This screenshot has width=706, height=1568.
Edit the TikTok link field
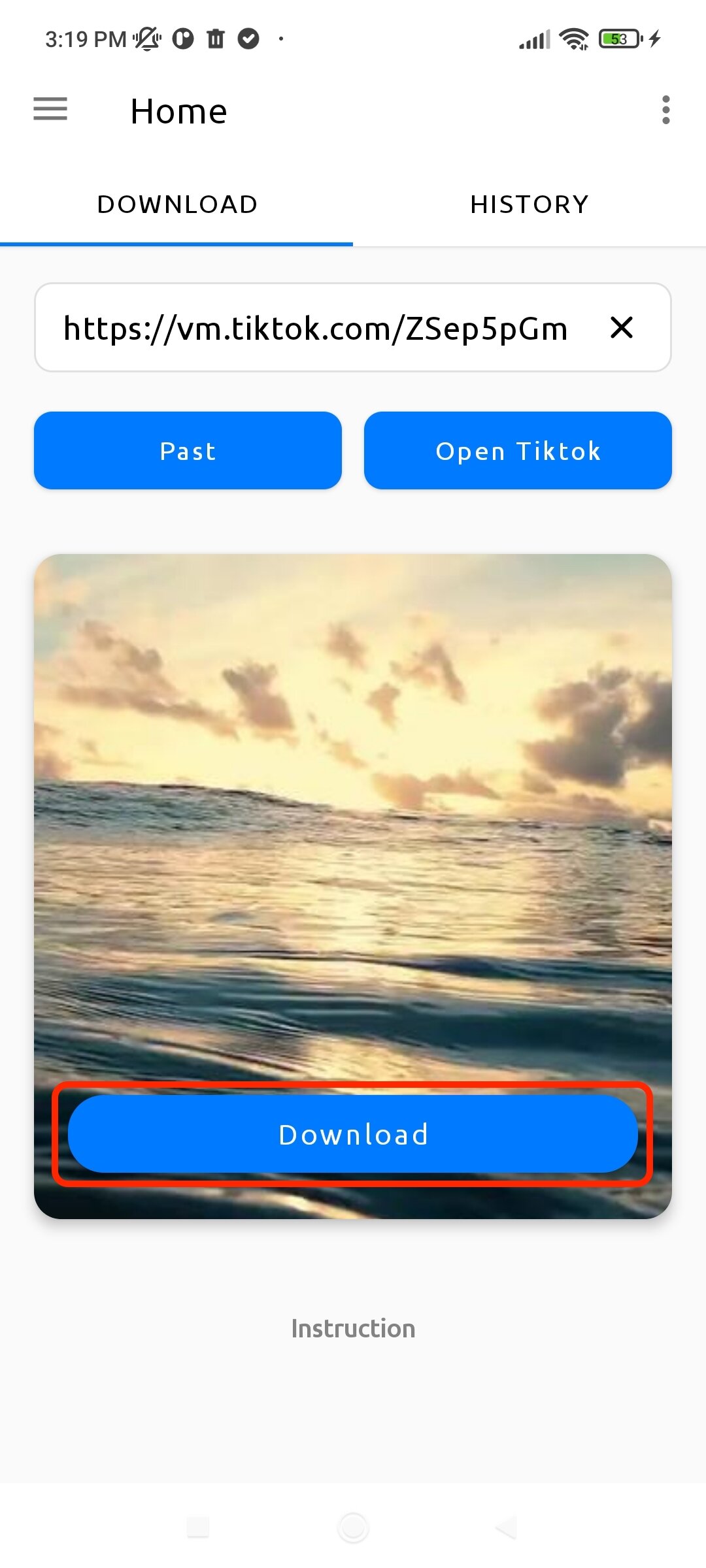click(315, 328)
